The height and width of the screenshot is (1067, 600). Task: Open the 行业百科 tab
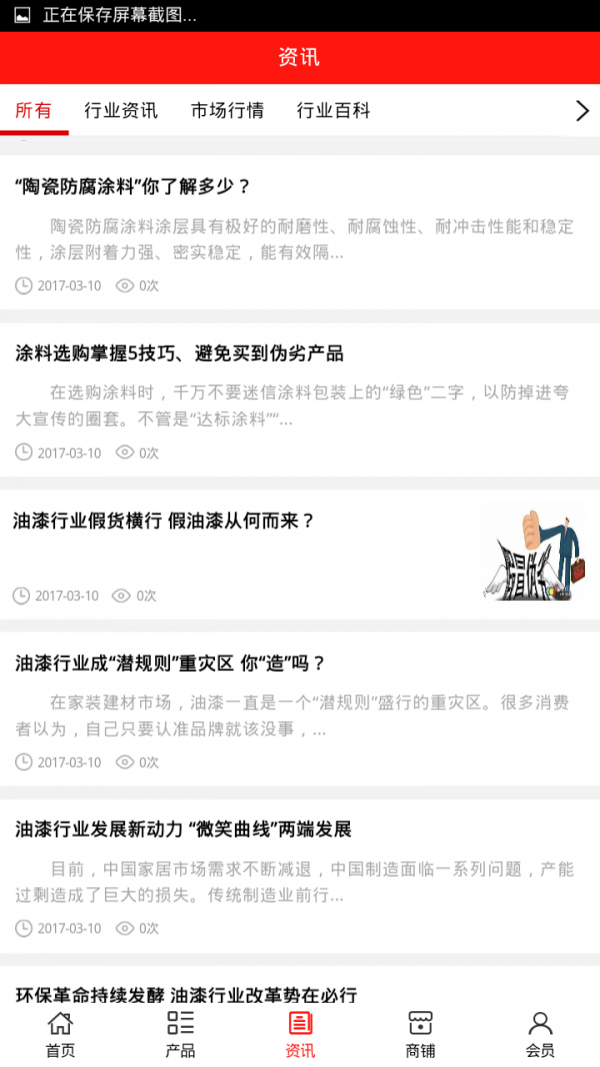click(x=333, y=111)
